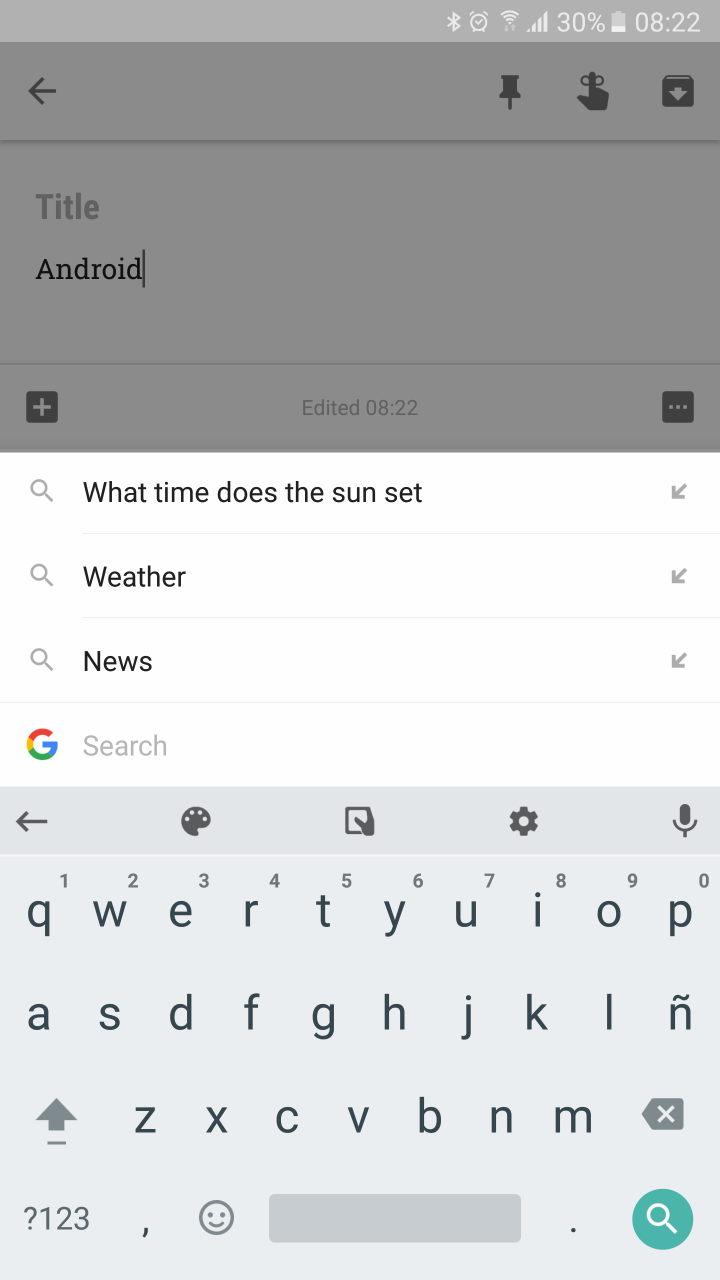This screenshot has width=720, height=1280.
Task: Archive the current note
Action: 677,92
